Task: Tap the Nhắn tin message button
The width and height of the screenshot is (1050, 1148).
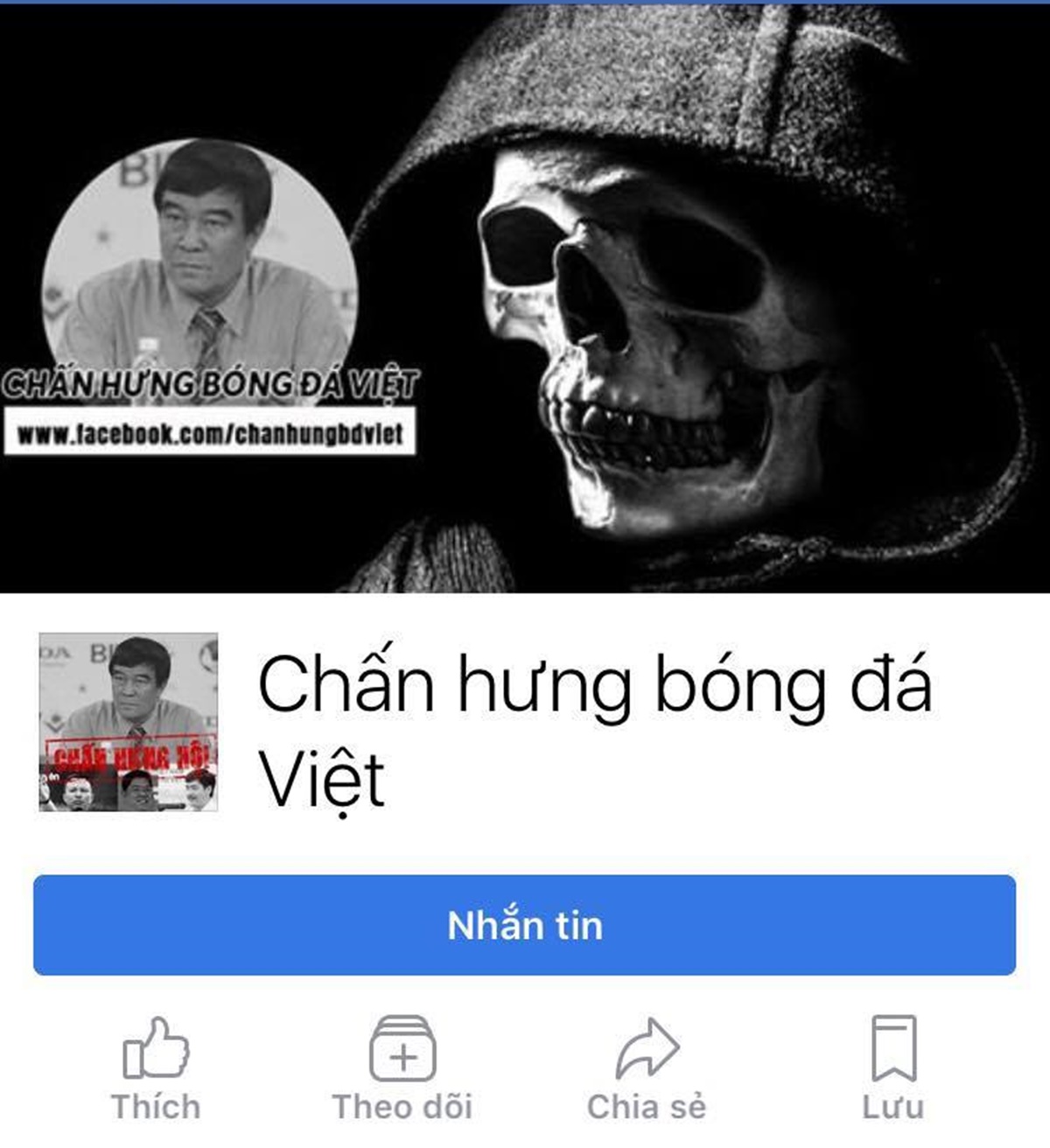Action: tap(524, 925)
